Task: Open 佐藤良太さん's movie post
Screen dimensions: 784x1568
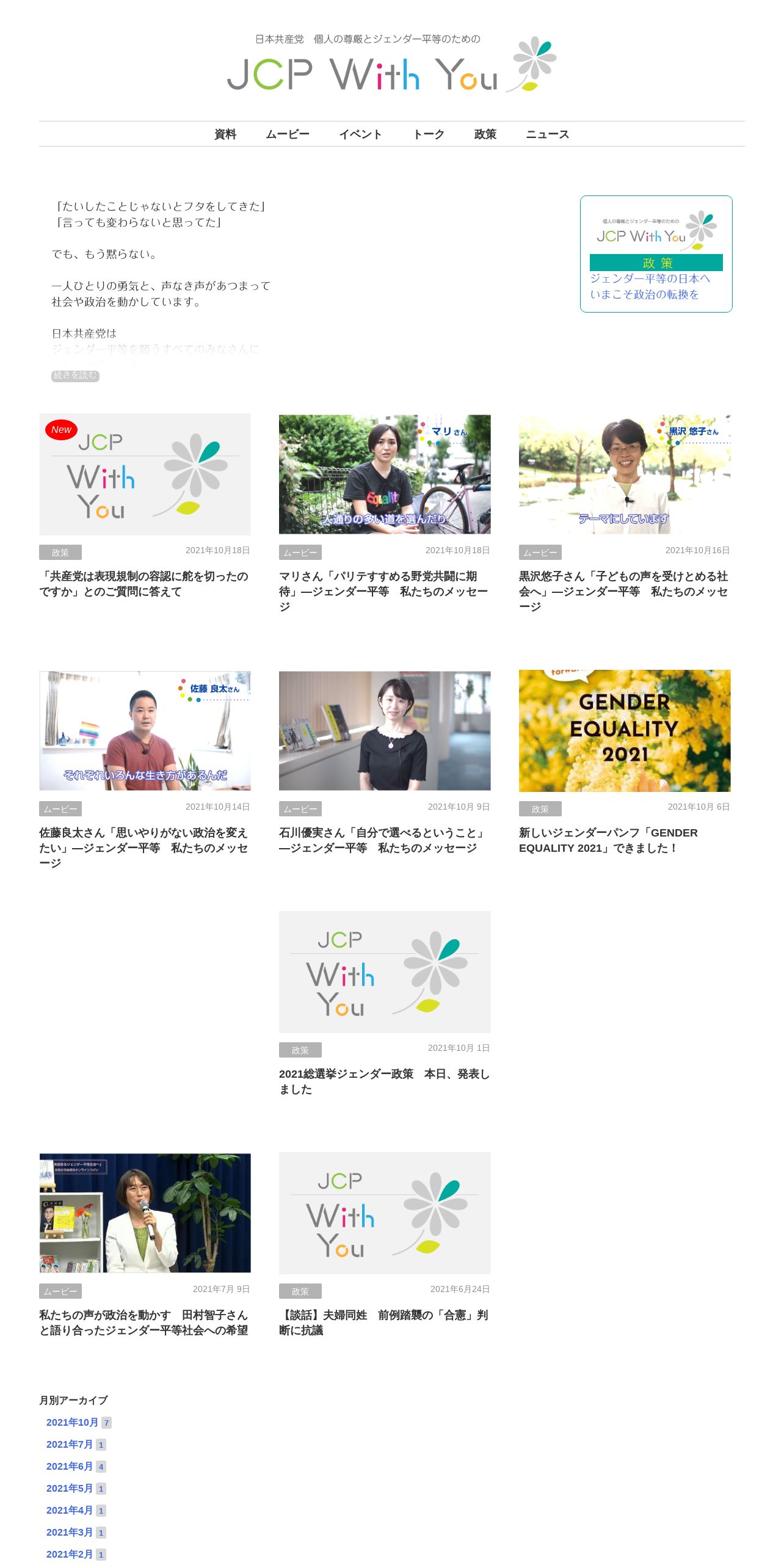Action: point(144,848)
